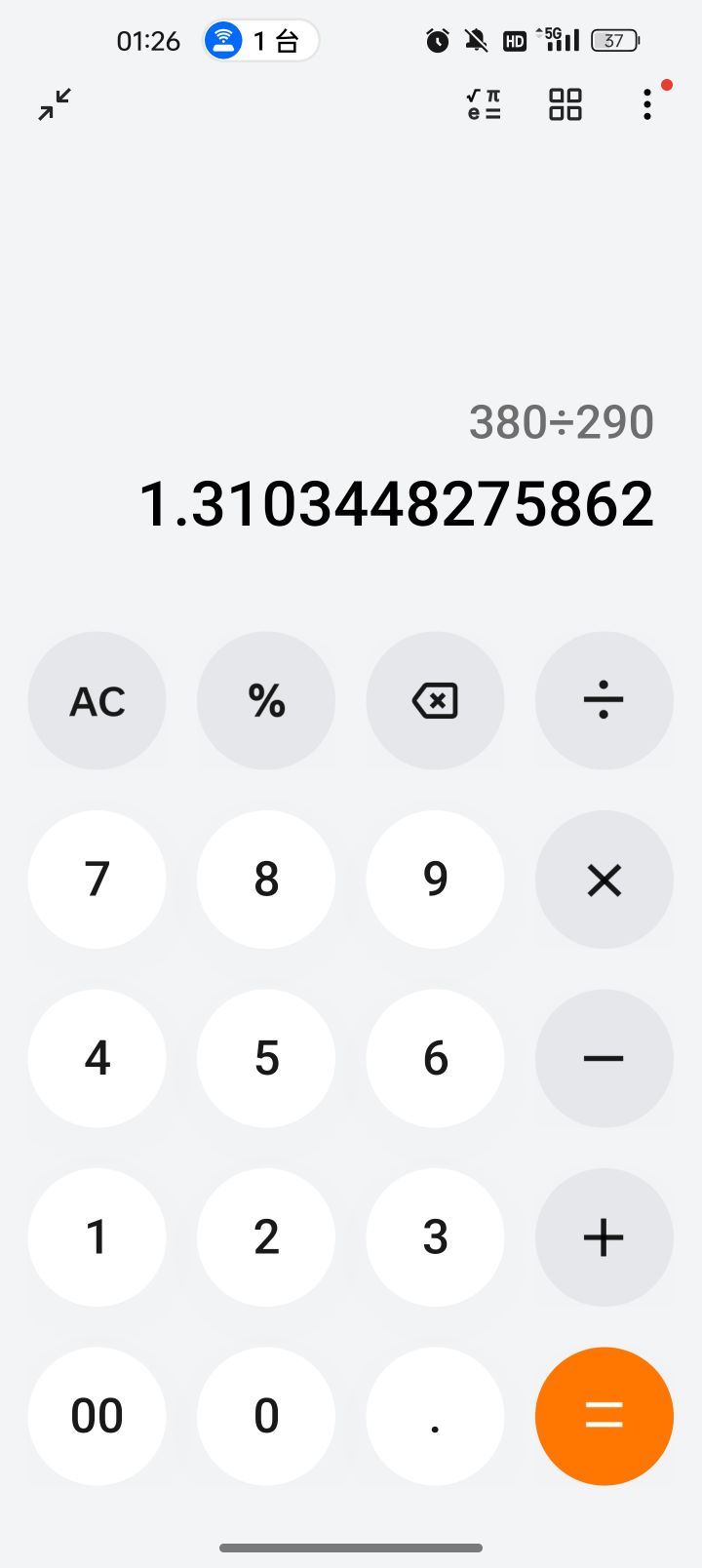Open the converter tools grid
The width and height of the screenshot is (702, 1568).
point(565,104)
